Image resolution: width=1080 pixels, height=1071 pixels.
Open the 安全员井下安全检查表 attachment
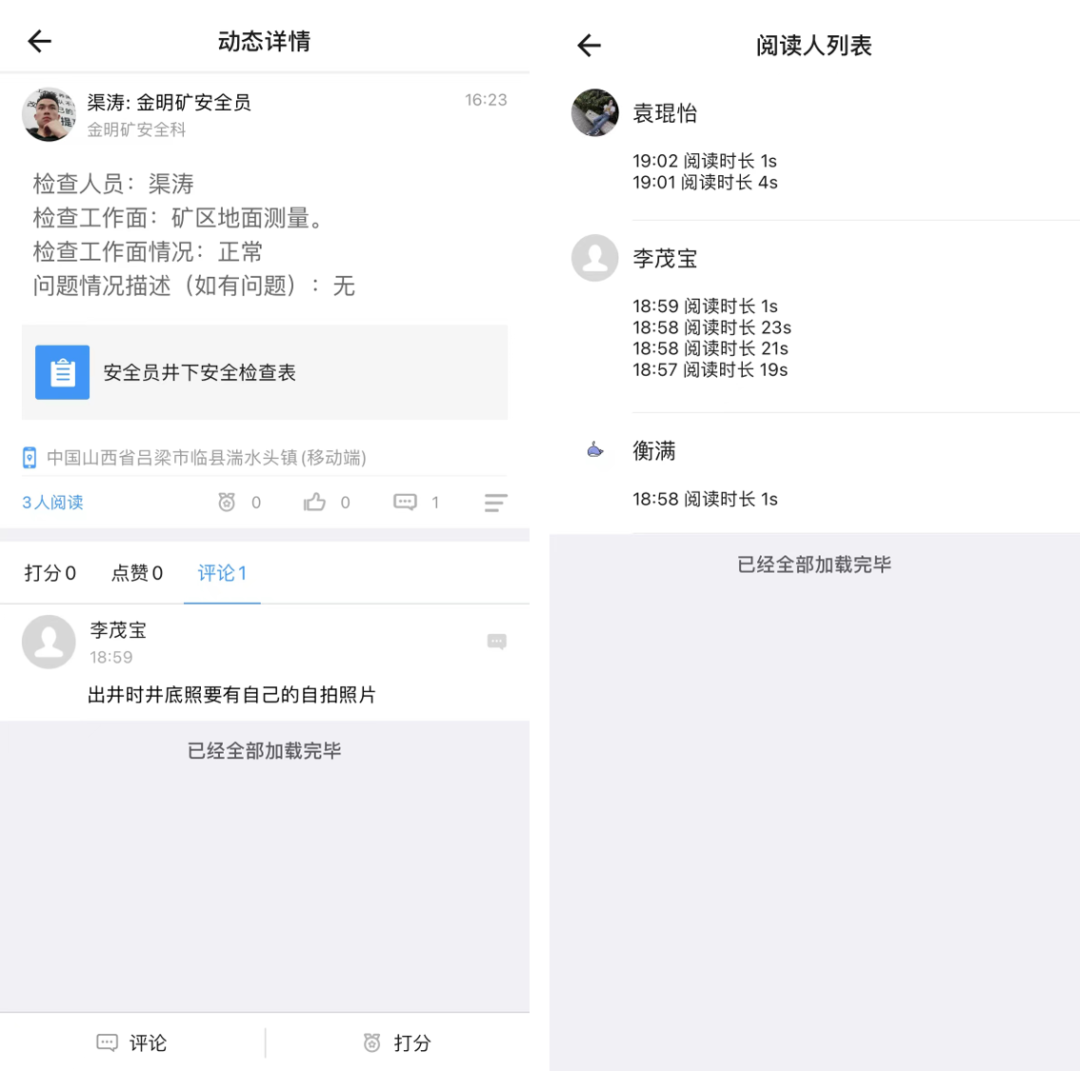point(264,372)
